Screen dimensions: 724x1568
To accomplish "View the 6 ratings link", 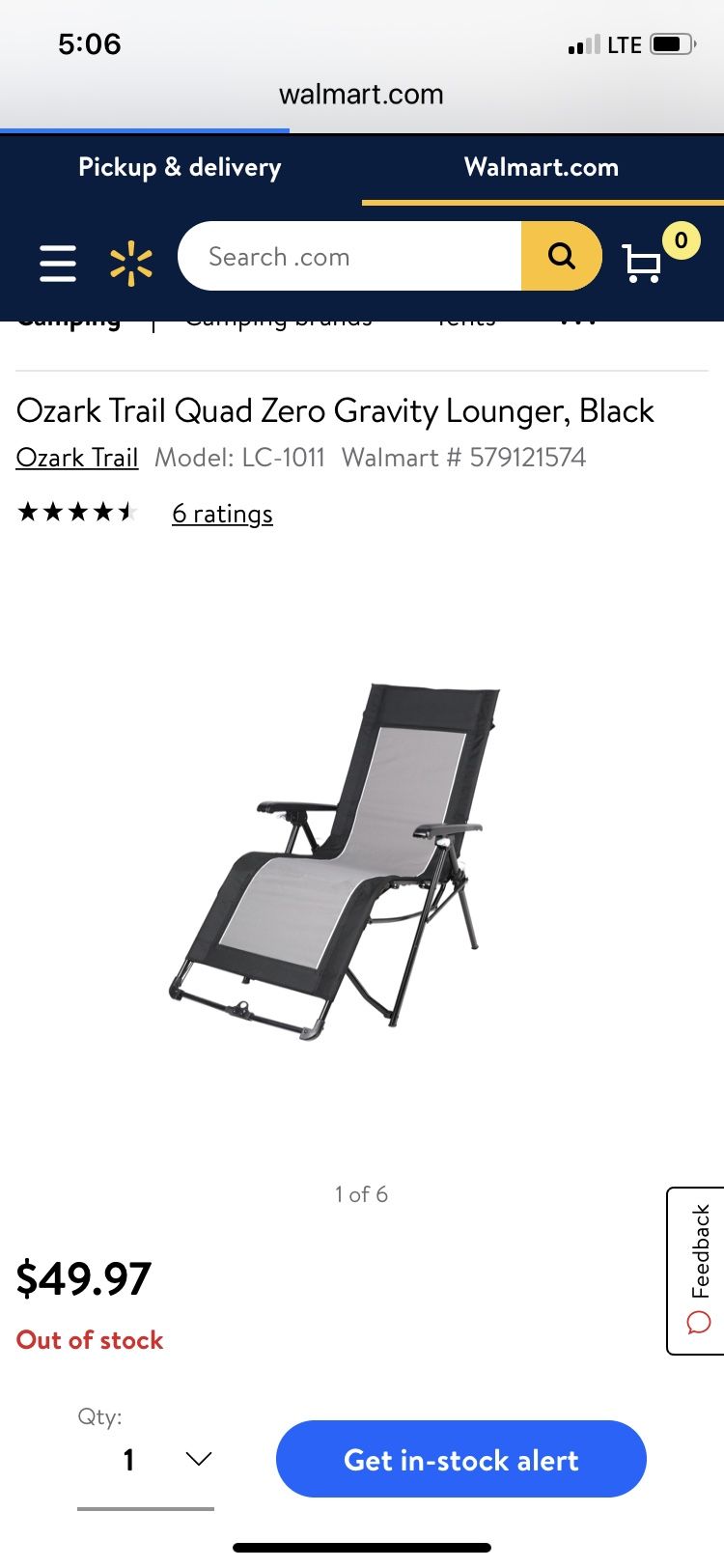I will pos(222,514).
